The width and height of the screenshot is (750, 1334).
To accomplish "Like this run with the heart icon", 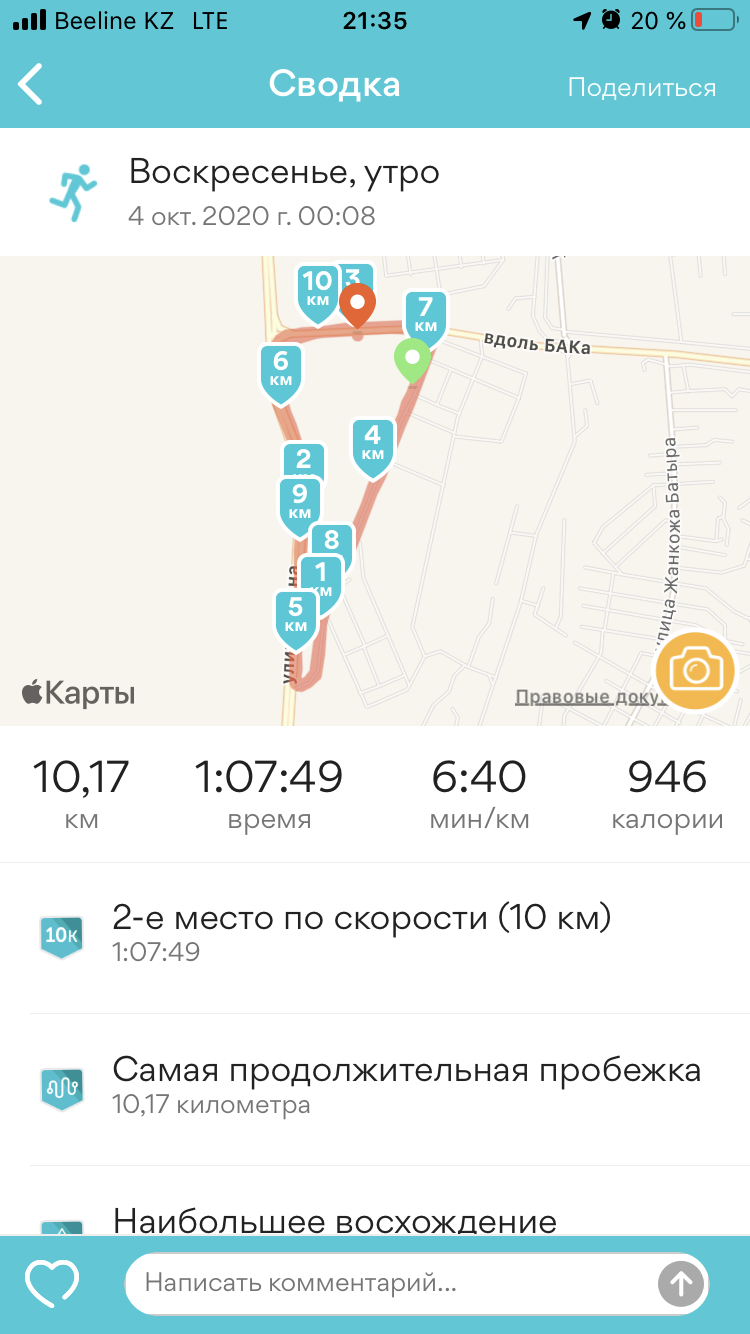I will click(x=51, y=1283).
